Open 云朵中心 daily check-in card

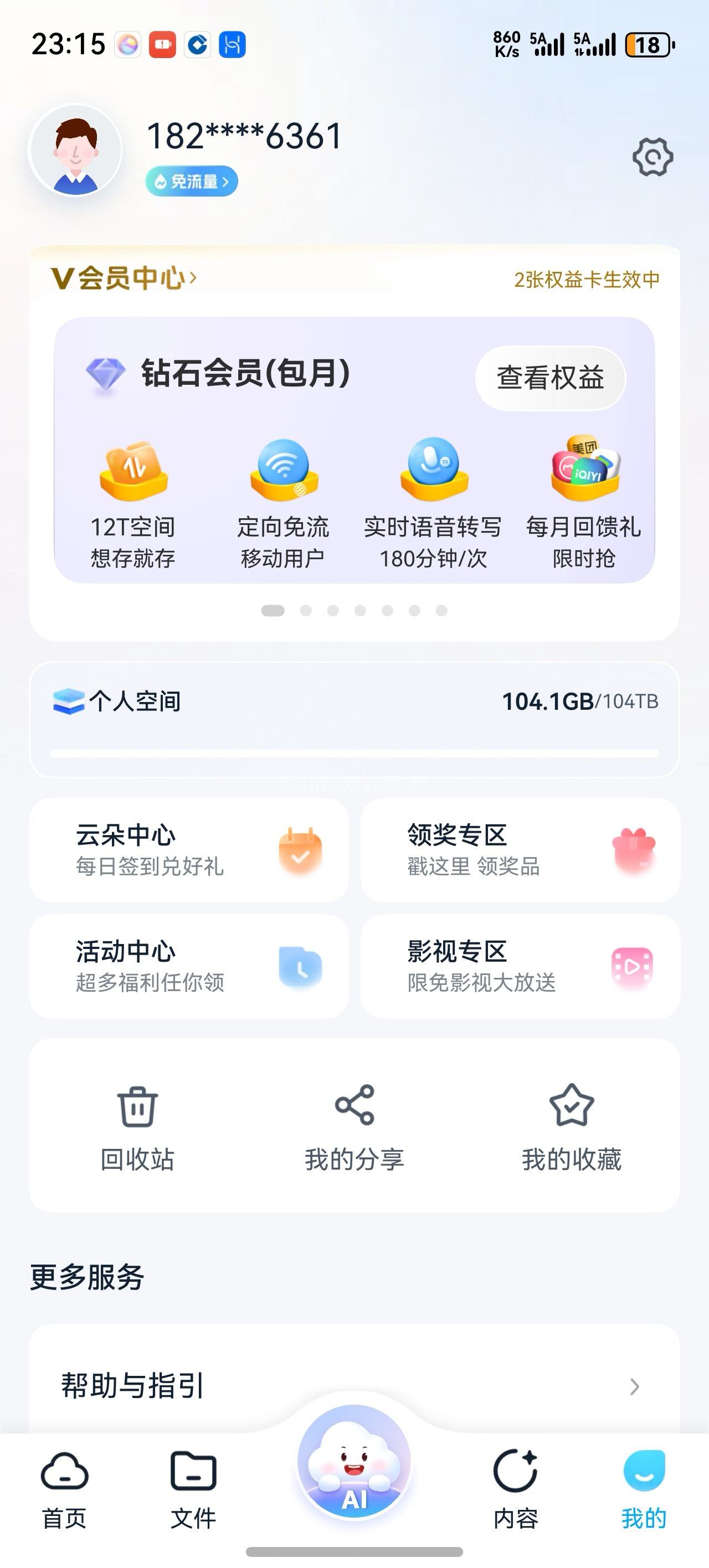tap(189, 850)
